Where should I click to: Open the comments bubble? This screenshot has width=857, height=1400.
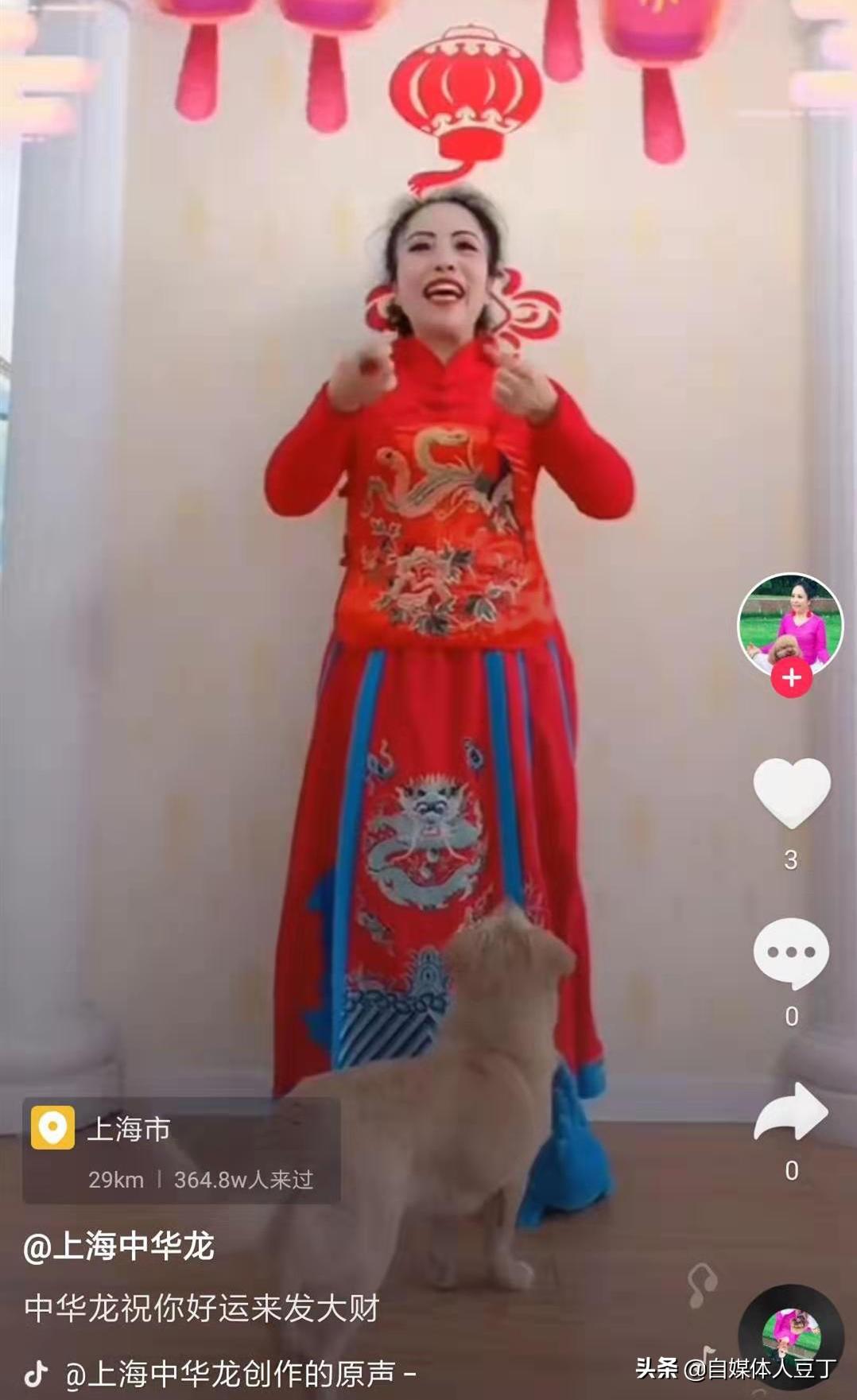(x=791, y=953)
